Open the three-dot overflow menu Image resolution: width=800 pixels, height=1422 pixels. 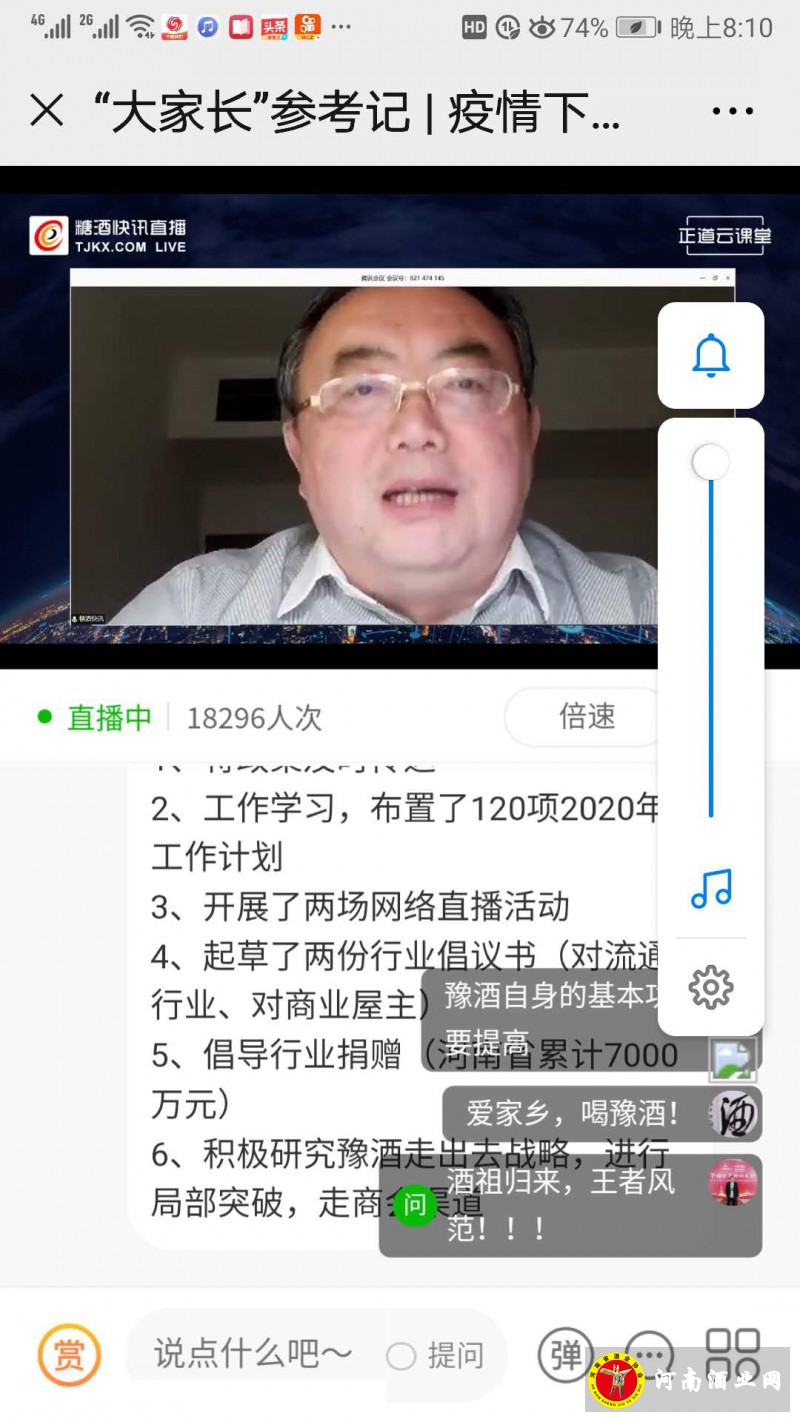[732, 111]
